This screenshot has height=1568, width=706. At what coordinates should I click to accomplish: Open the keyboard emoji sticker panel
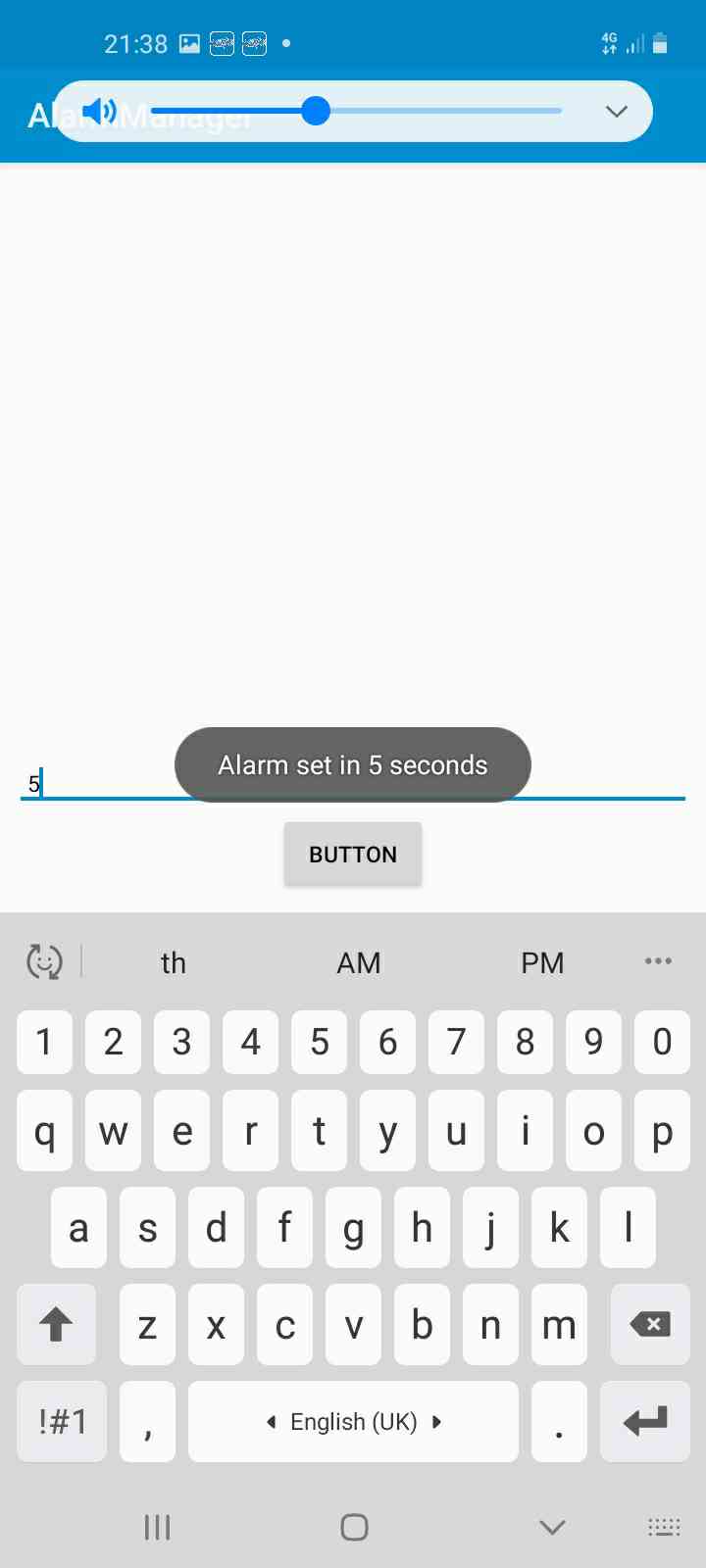(44, 961)
